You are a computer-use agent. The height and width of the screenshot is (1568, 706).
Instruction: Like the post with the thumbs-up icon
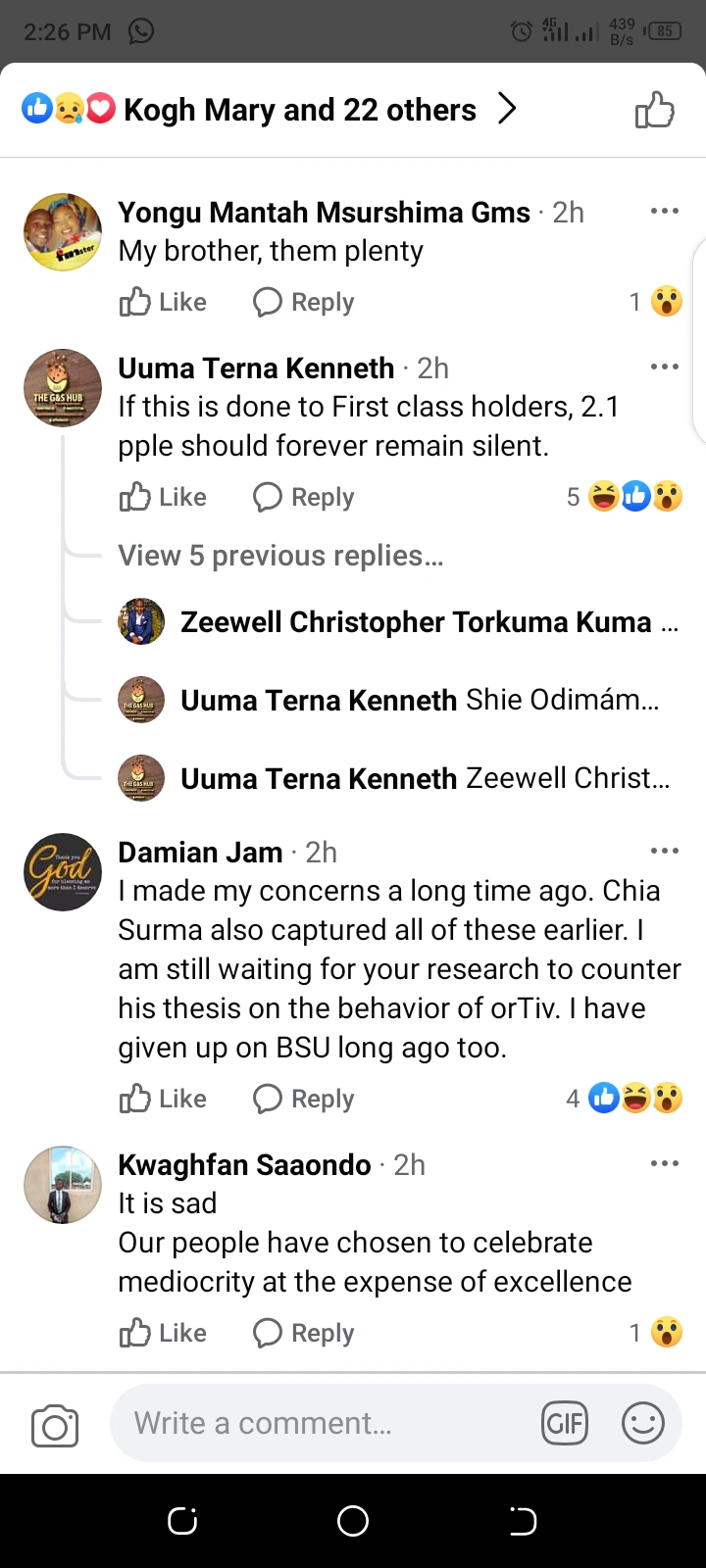(x=654, y=110)
